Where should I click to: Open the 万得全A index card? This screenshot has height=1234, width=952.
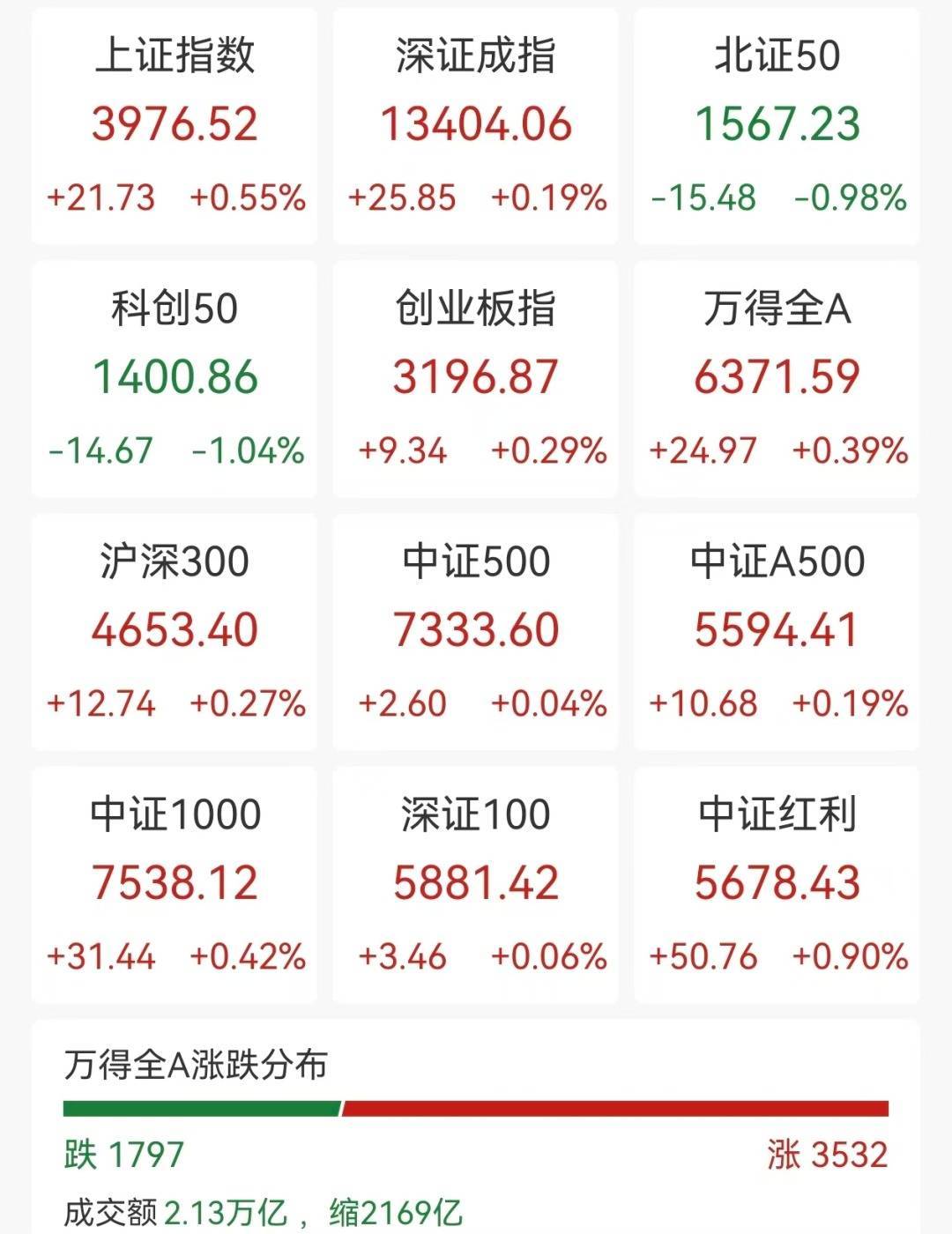(777, 378)
